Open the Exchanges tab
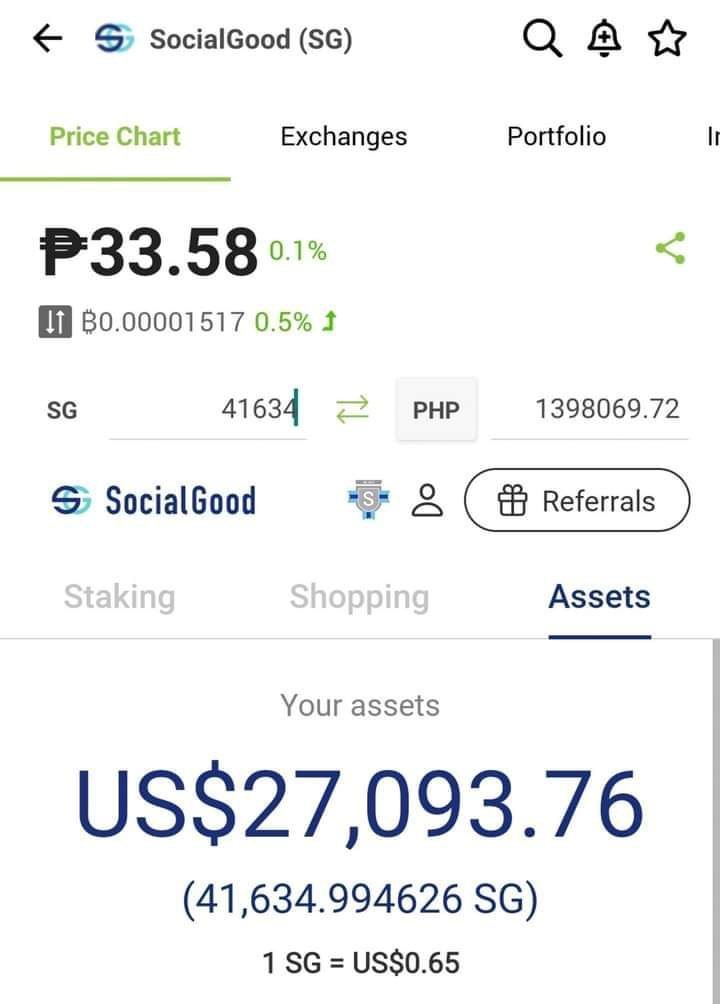 click(x=344, y=137)
